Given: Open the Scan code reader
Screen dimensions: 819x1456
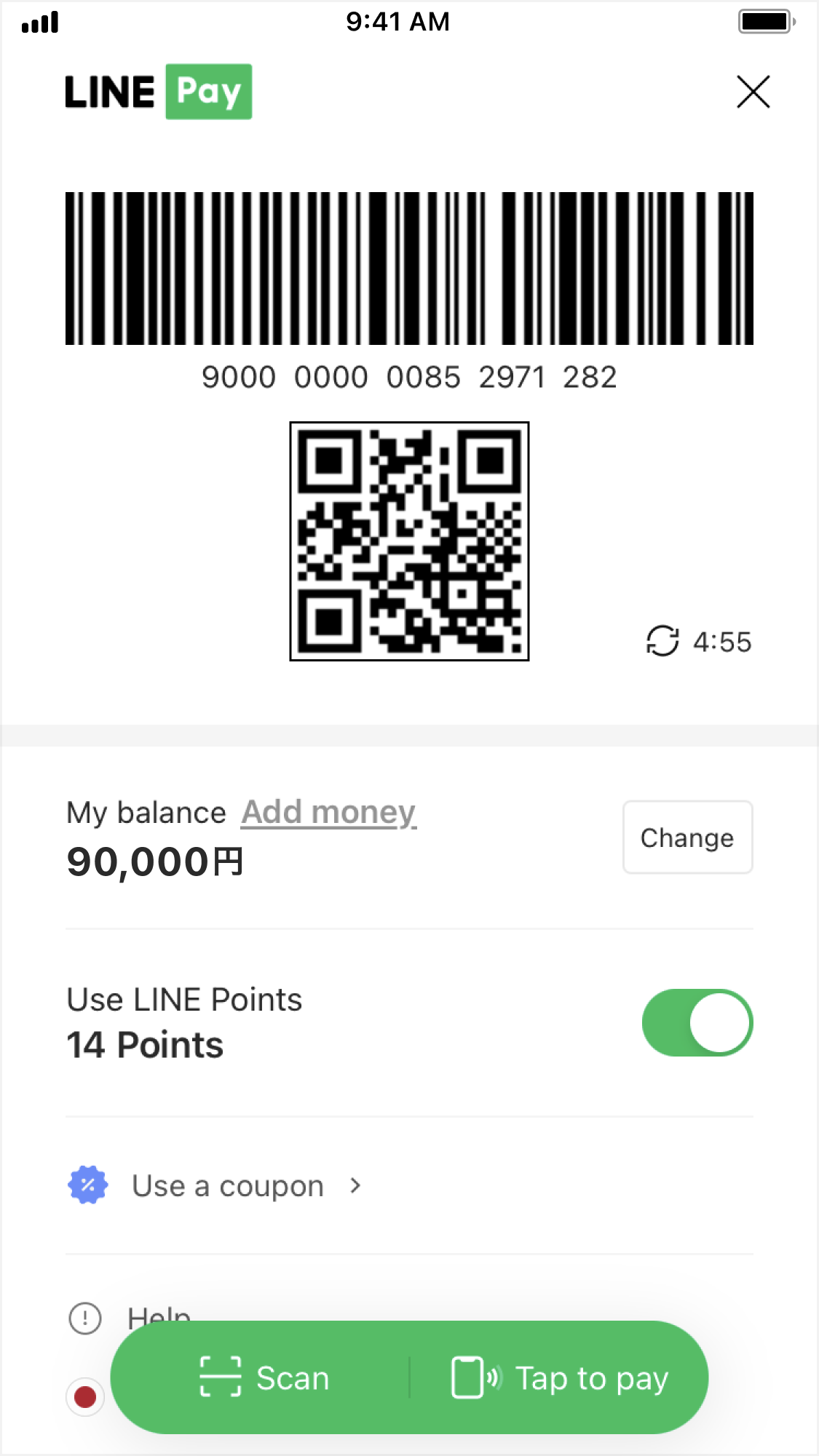Looking at the screenshot, I should click(x=264, y=1377).
